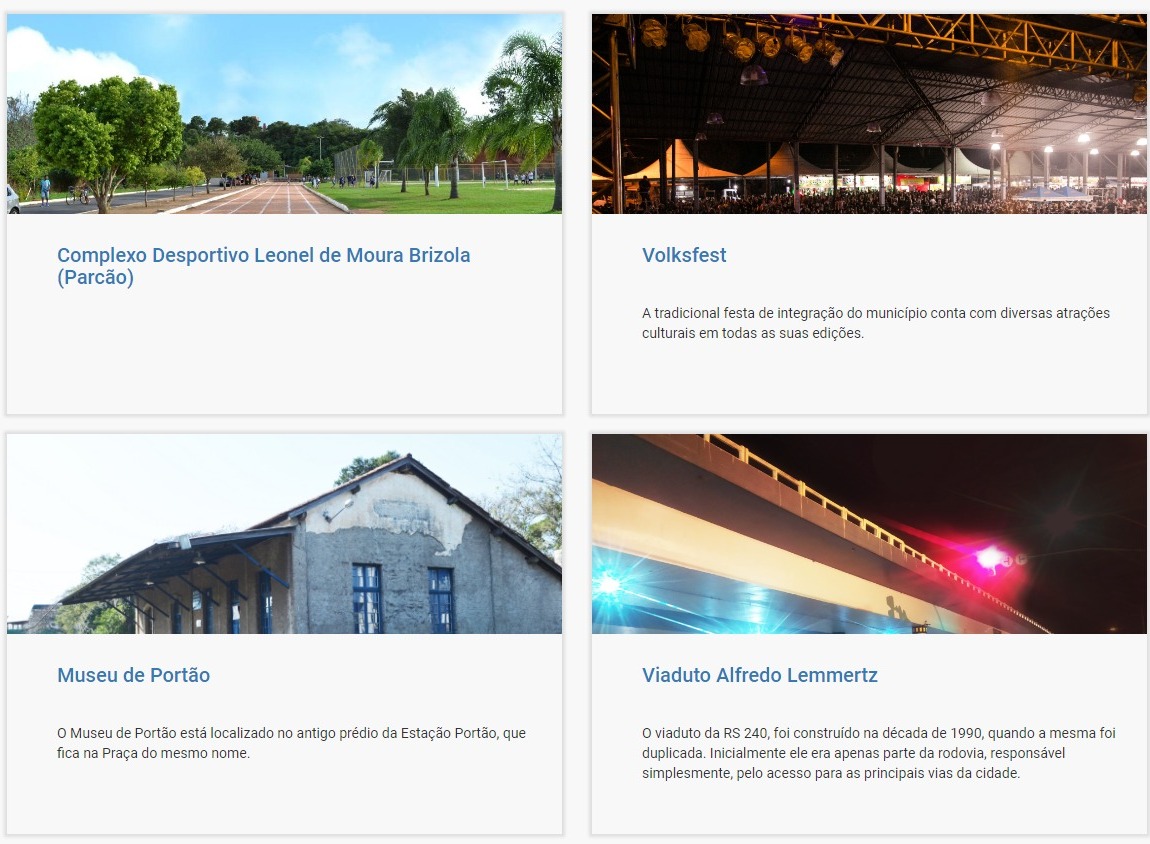Image resolution: width=1150 pixels, height=844 pixels.
Task: Open the Volksfest card
Action: click(x=684, y=255)
